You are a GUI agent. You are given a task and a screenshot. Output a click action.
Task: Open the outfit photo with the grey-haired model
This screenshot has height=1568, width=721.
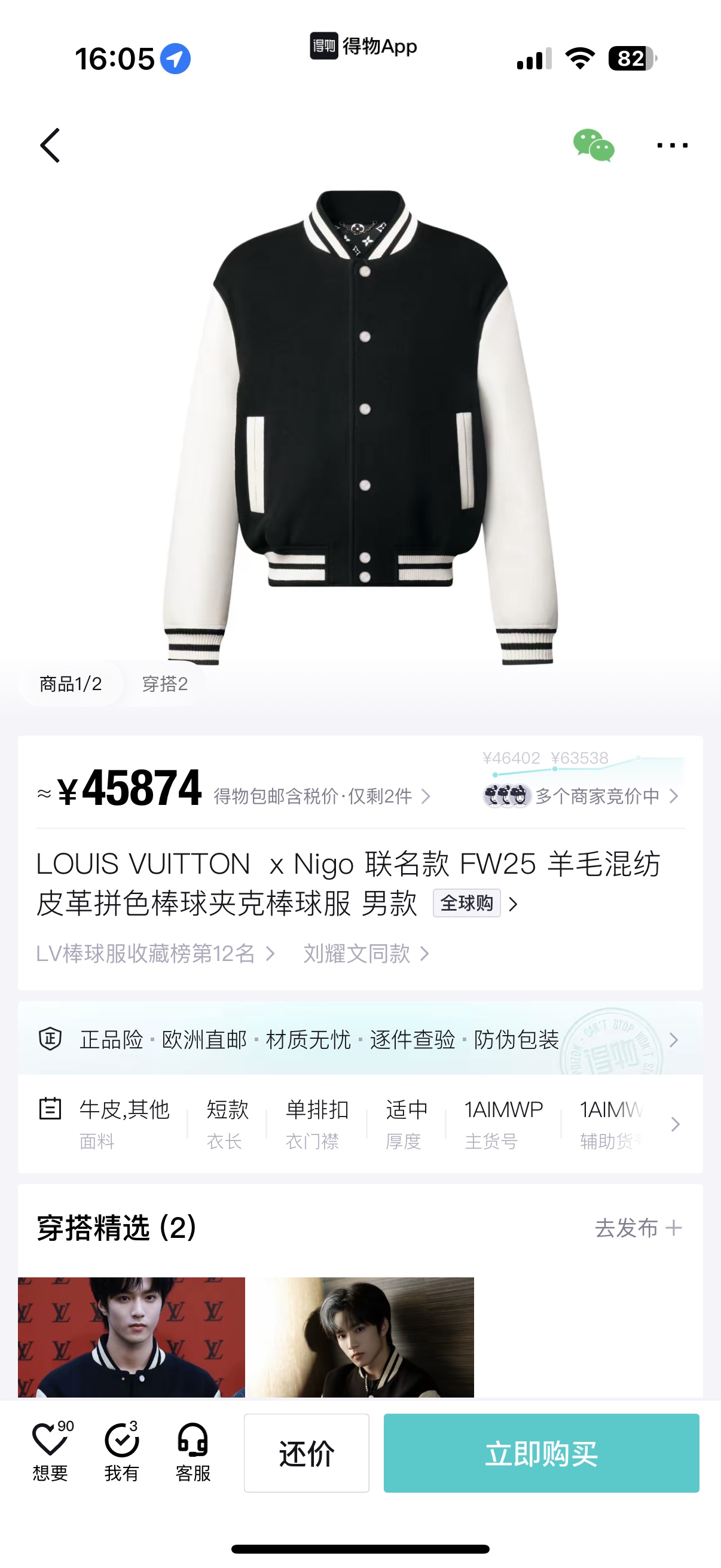363,1337
